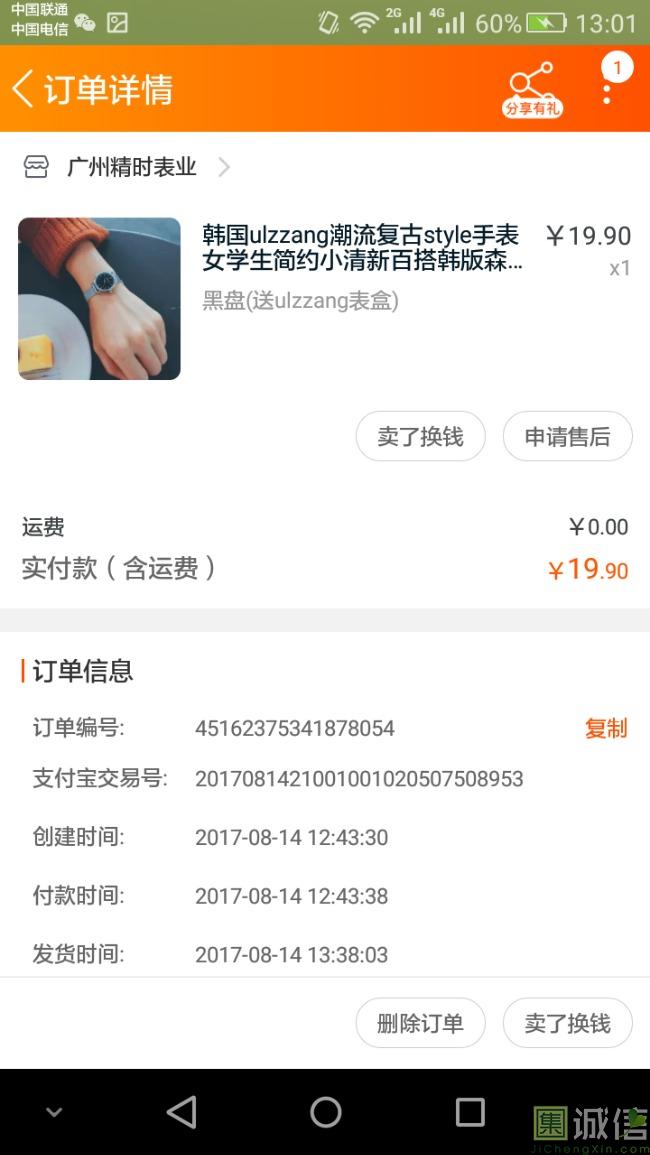Tap 卖了换钱 beside 删除订单
Viewport: 650px width, 1155px height.
pyautogui.click(x=567, y=1023)
